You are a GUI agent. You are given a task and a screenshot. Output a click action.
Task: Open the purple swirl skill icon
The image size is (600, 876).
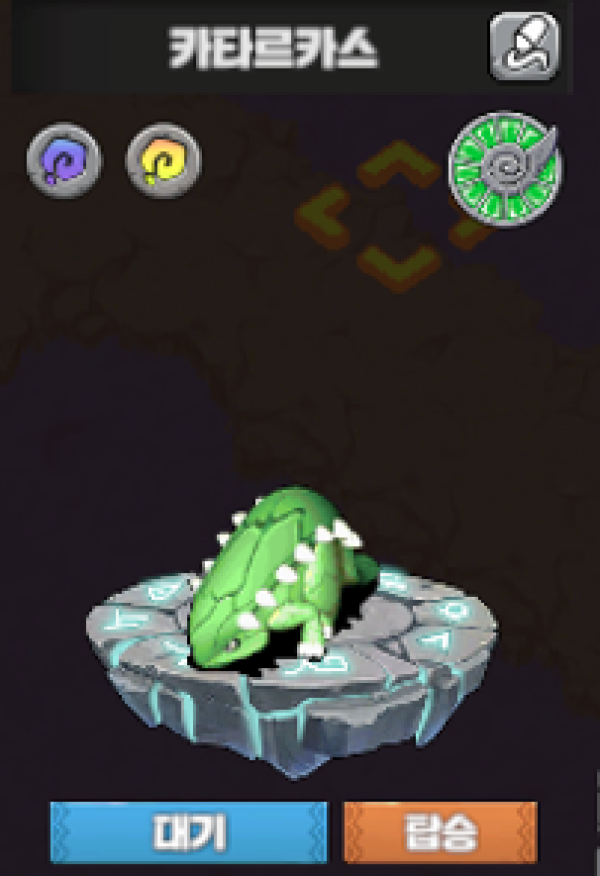63,159
